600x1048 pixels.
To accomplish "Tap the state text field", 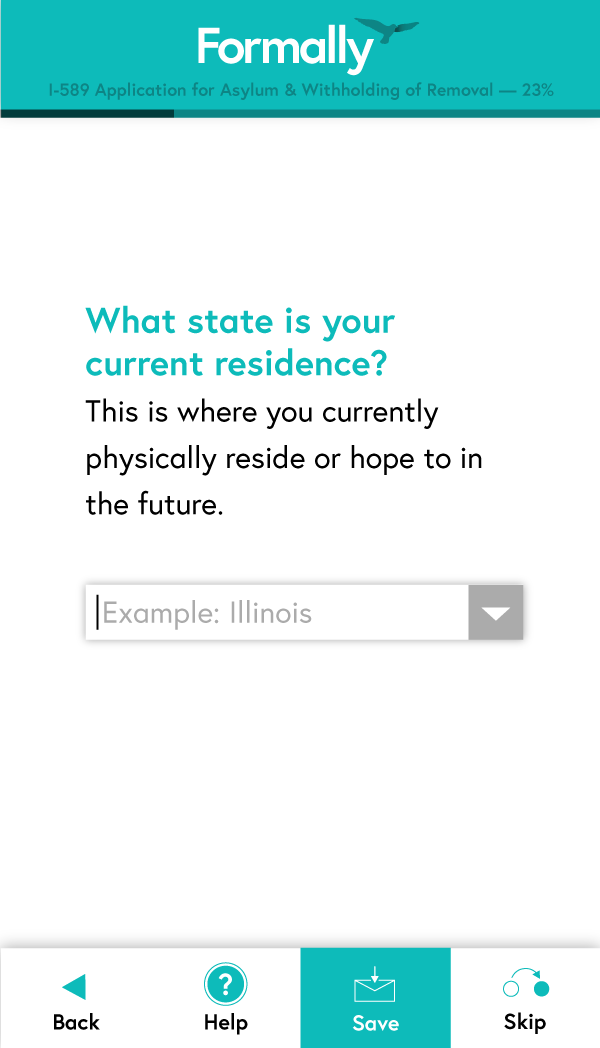I will tap(277, 612).
